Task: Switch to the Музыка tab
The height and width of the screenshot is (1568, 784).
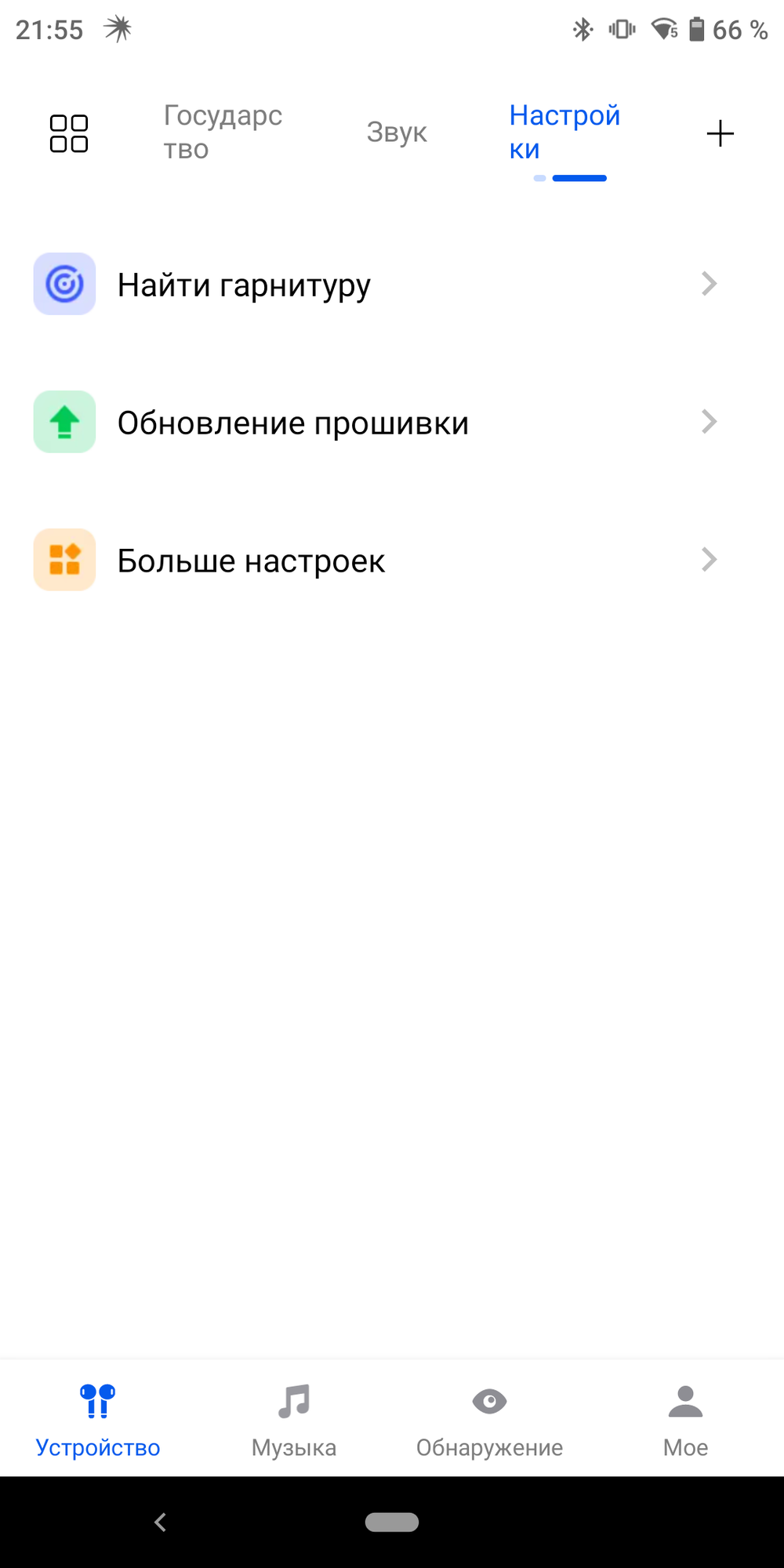Action: (x=294, y=1421)
